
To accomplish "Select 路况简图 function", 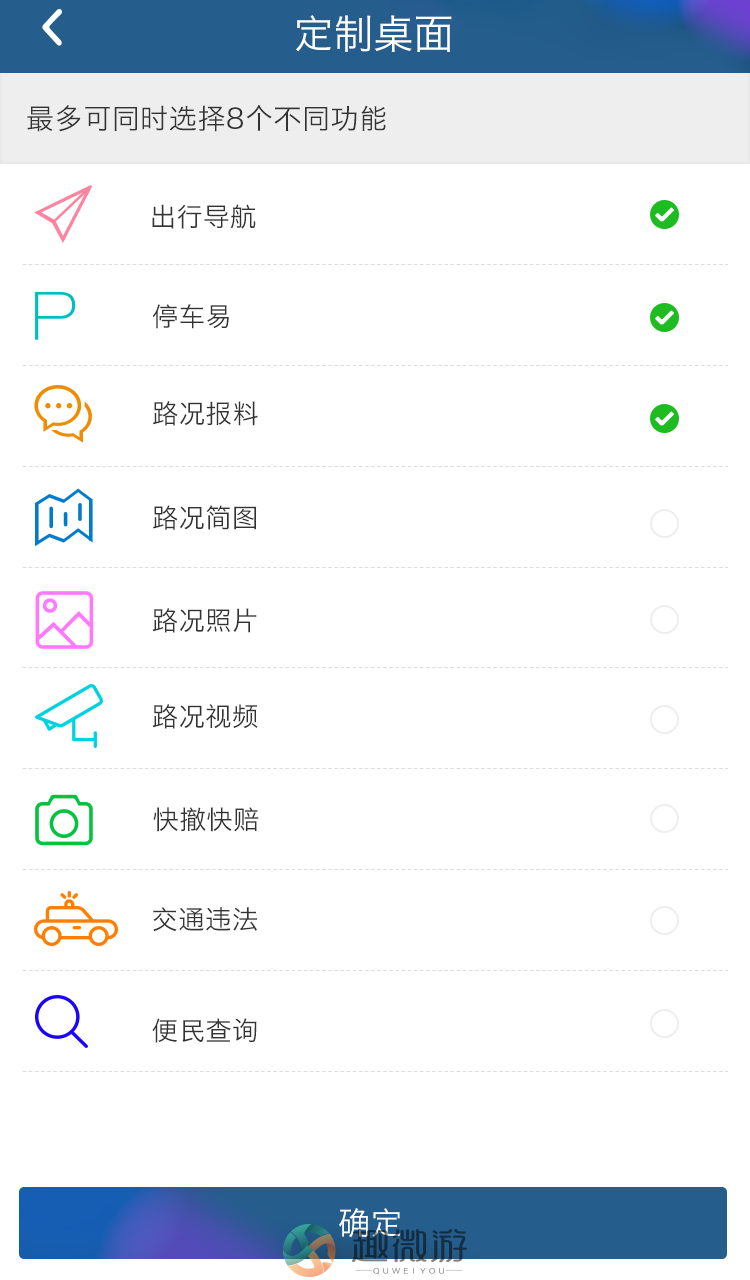I will tap(664, 523).
